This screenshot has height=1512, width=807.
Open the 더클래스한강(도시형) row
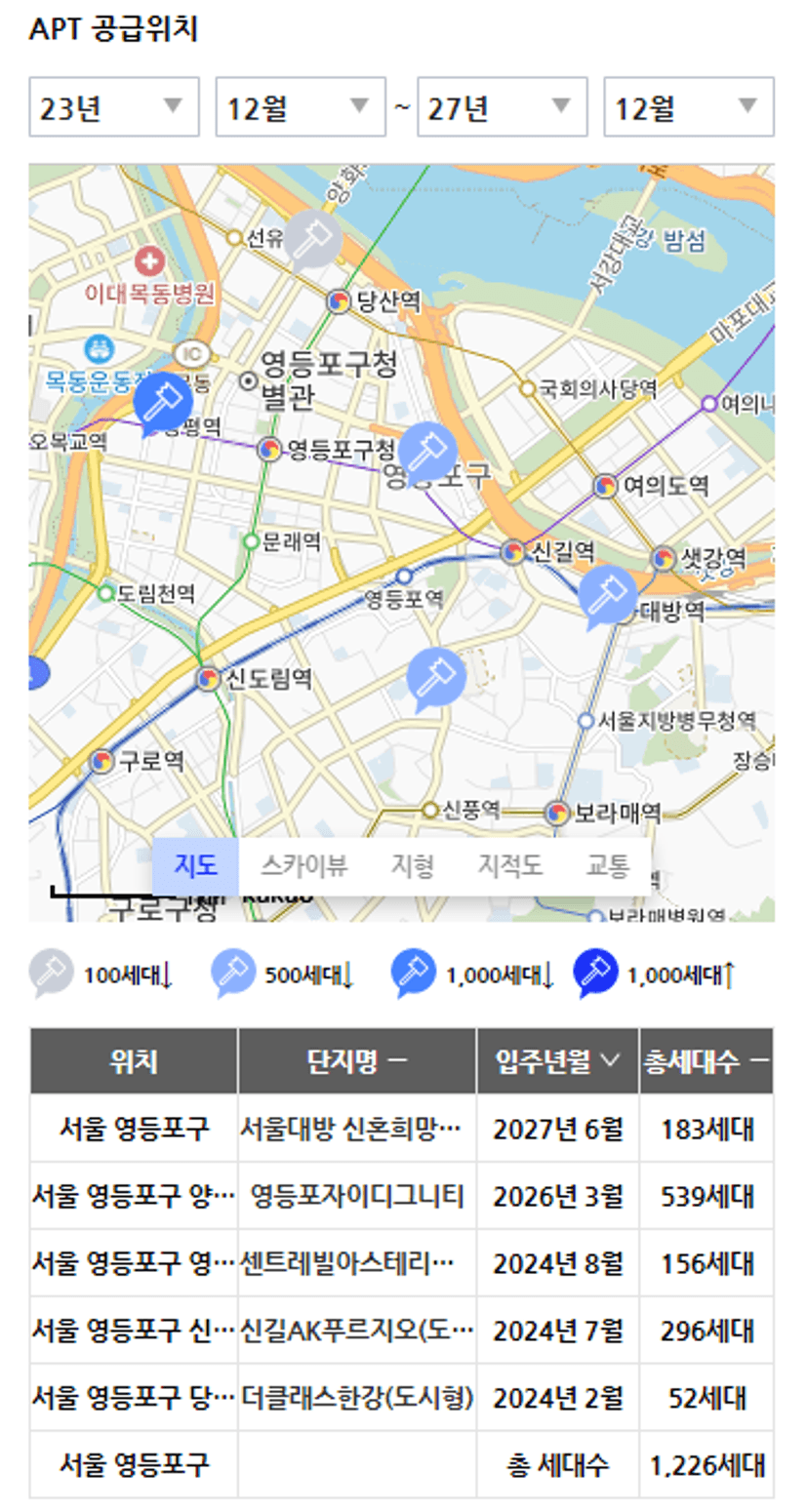(401, 1398)
